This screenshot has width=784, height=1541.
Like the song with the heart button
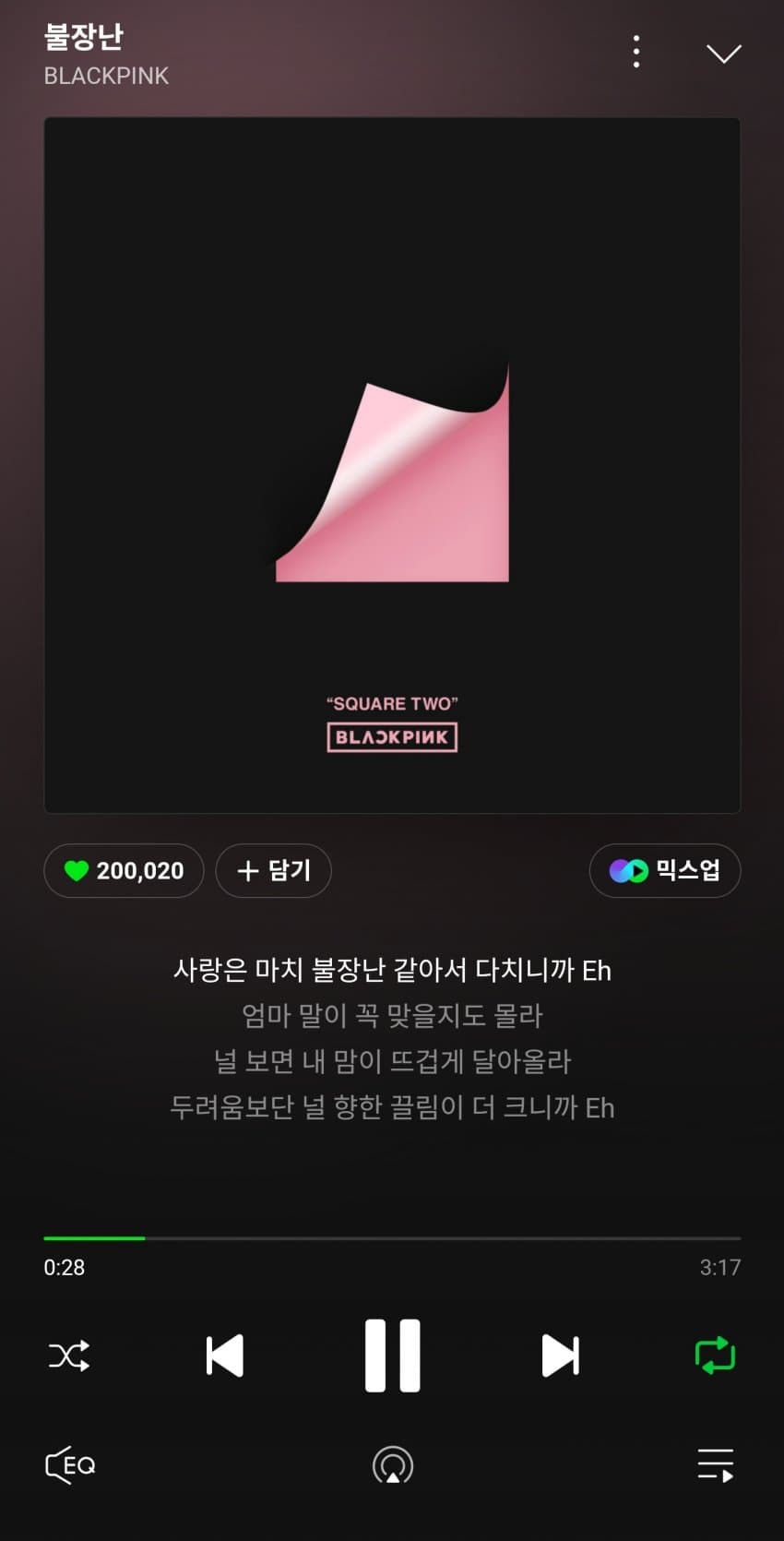click(x=124, y=870)
